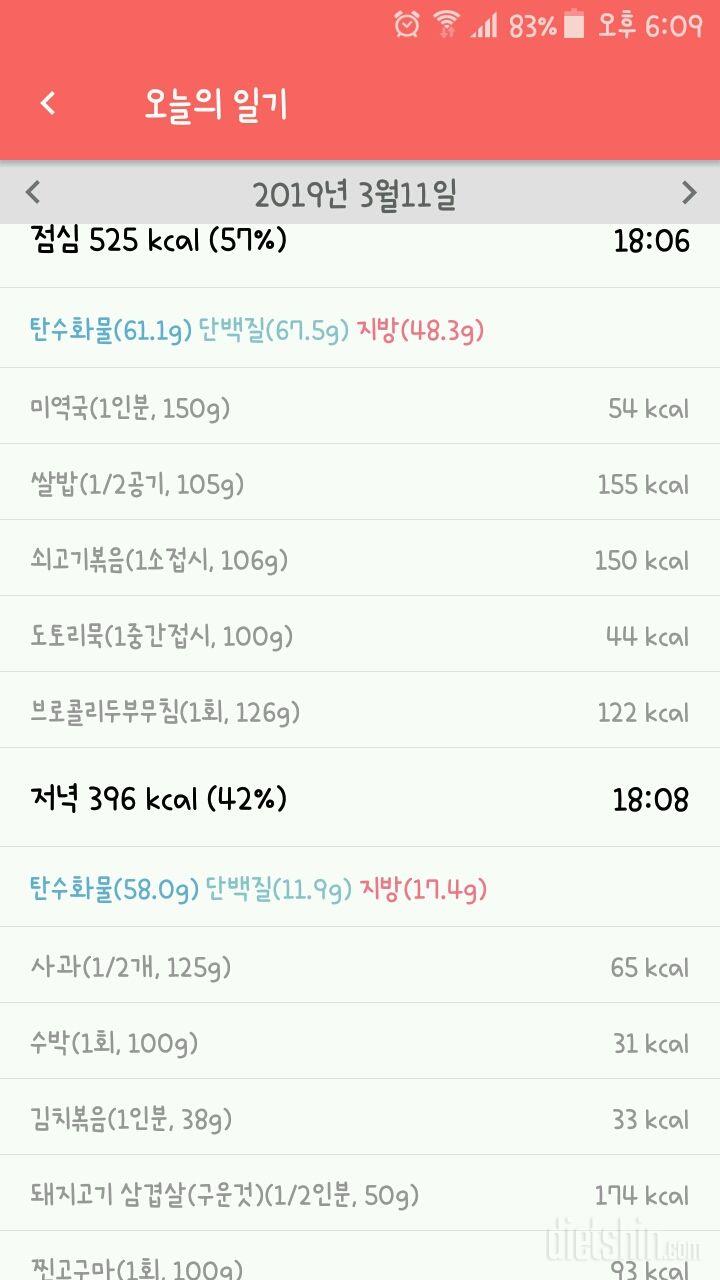Open the 돼지고기 삼겹살 food entry
Screen dimensions: 720x1280
360,1194
